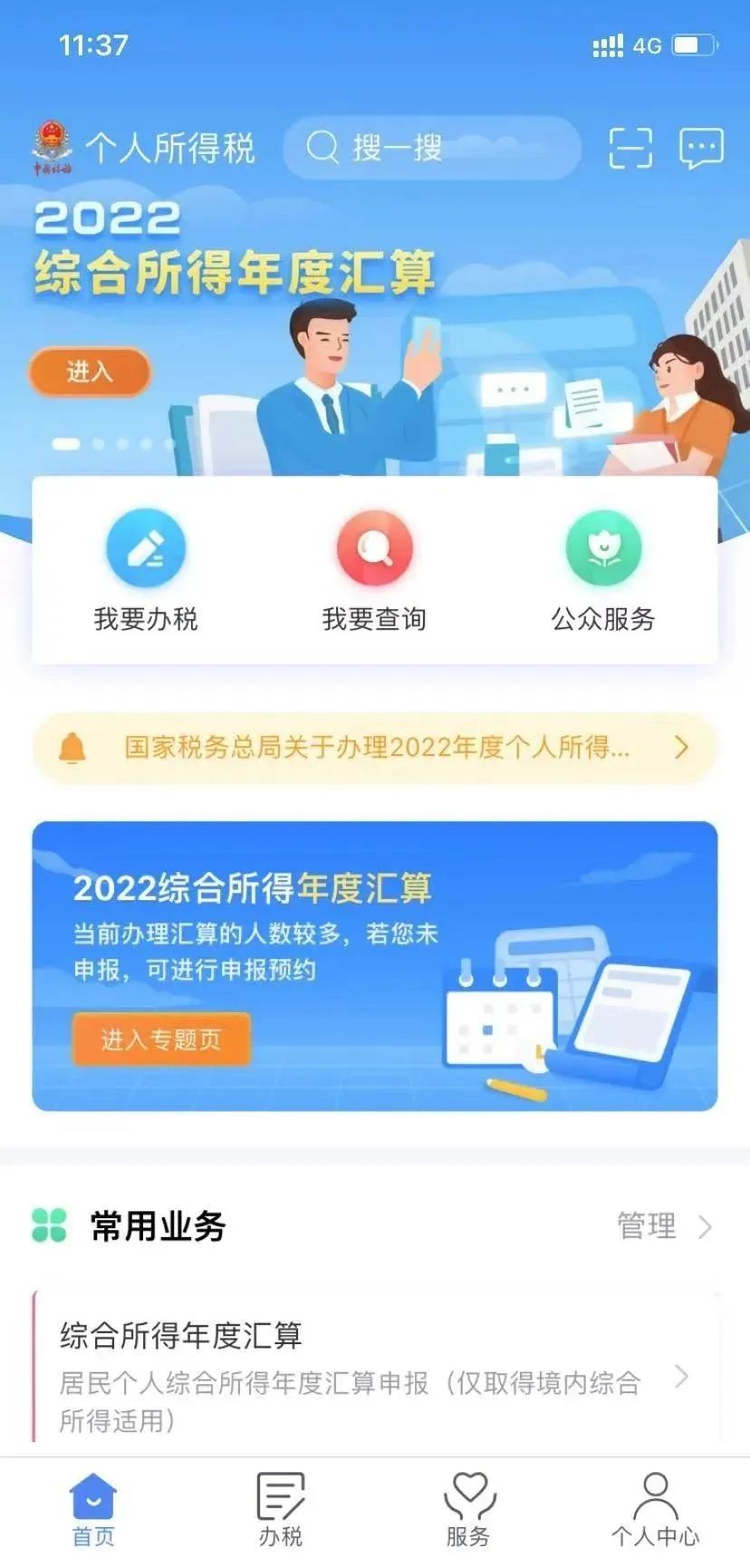The height and width of the screenshot is (1568, 750).
Task: Tap the 进入专题页 button
Action: 161,1040
